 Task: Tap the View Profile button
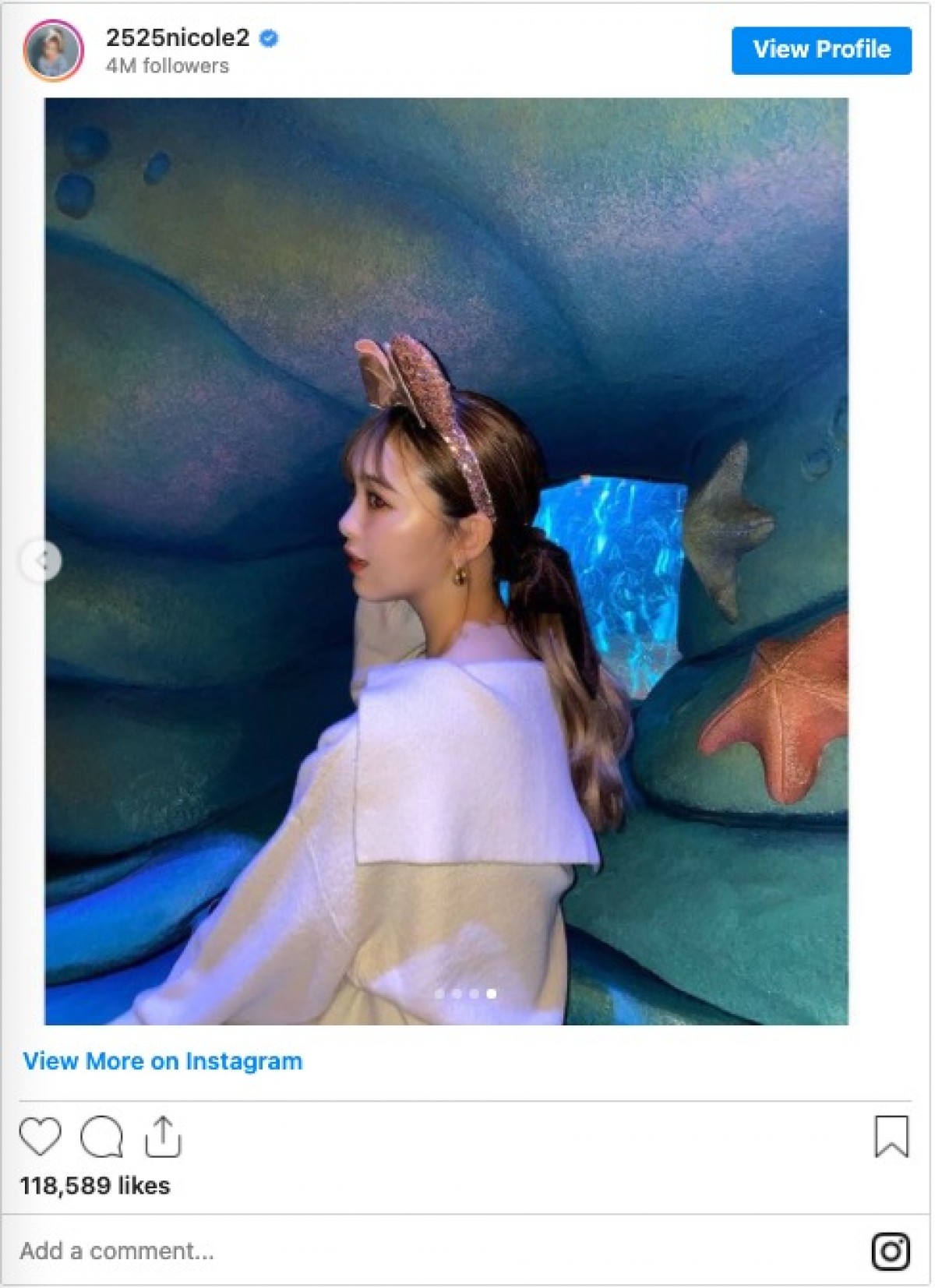point(820,51)
